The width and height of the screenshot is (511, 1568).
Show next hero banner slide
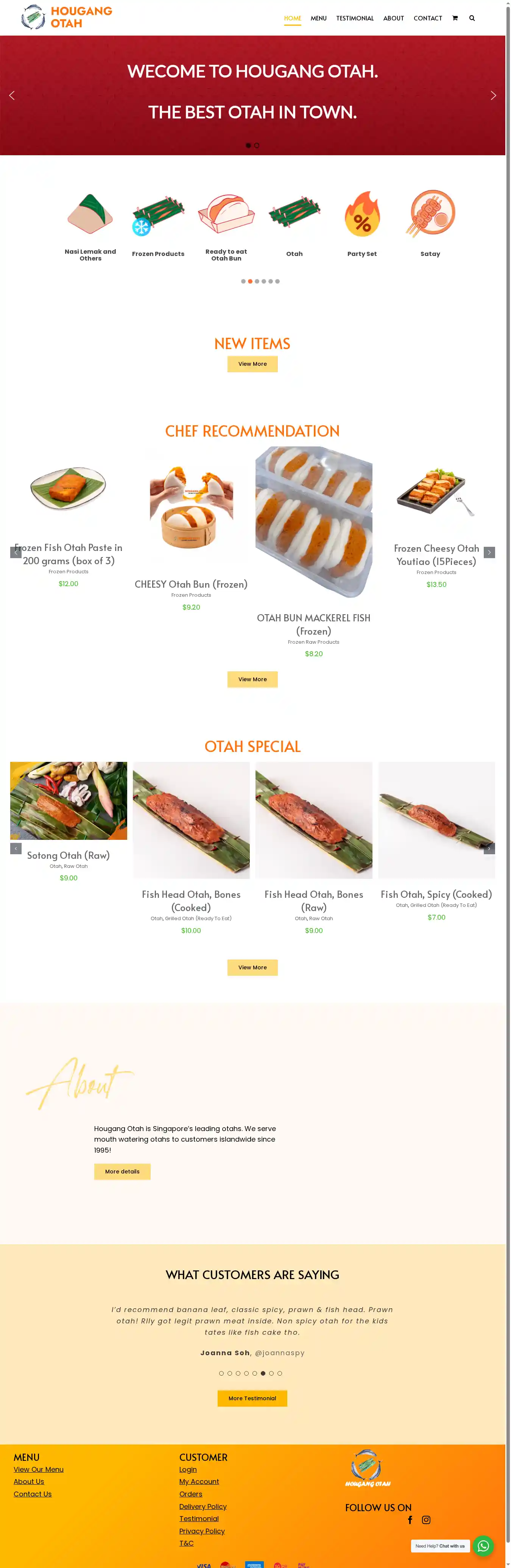[x=493, y=95]
